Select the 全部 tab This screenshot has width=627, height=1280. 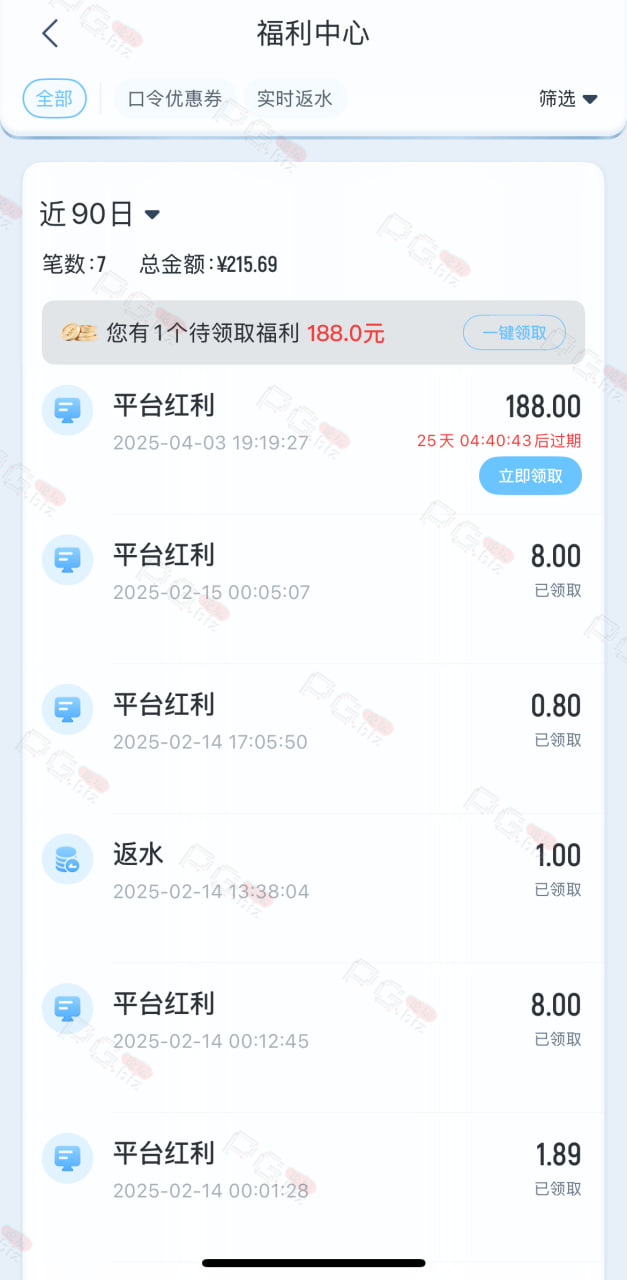(x=55, y=99)
